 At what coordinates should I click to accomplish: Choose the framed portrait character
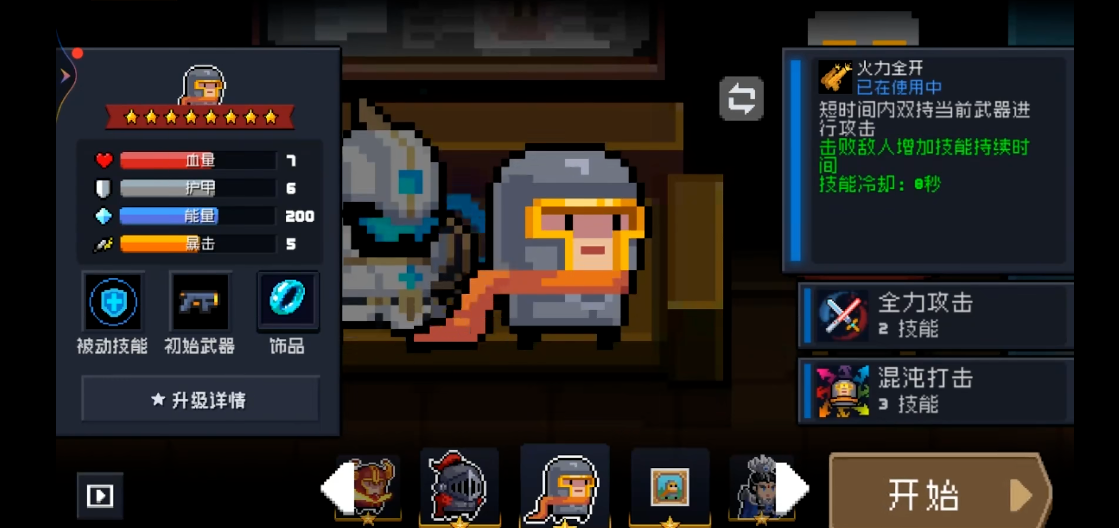tap(669, 487)
